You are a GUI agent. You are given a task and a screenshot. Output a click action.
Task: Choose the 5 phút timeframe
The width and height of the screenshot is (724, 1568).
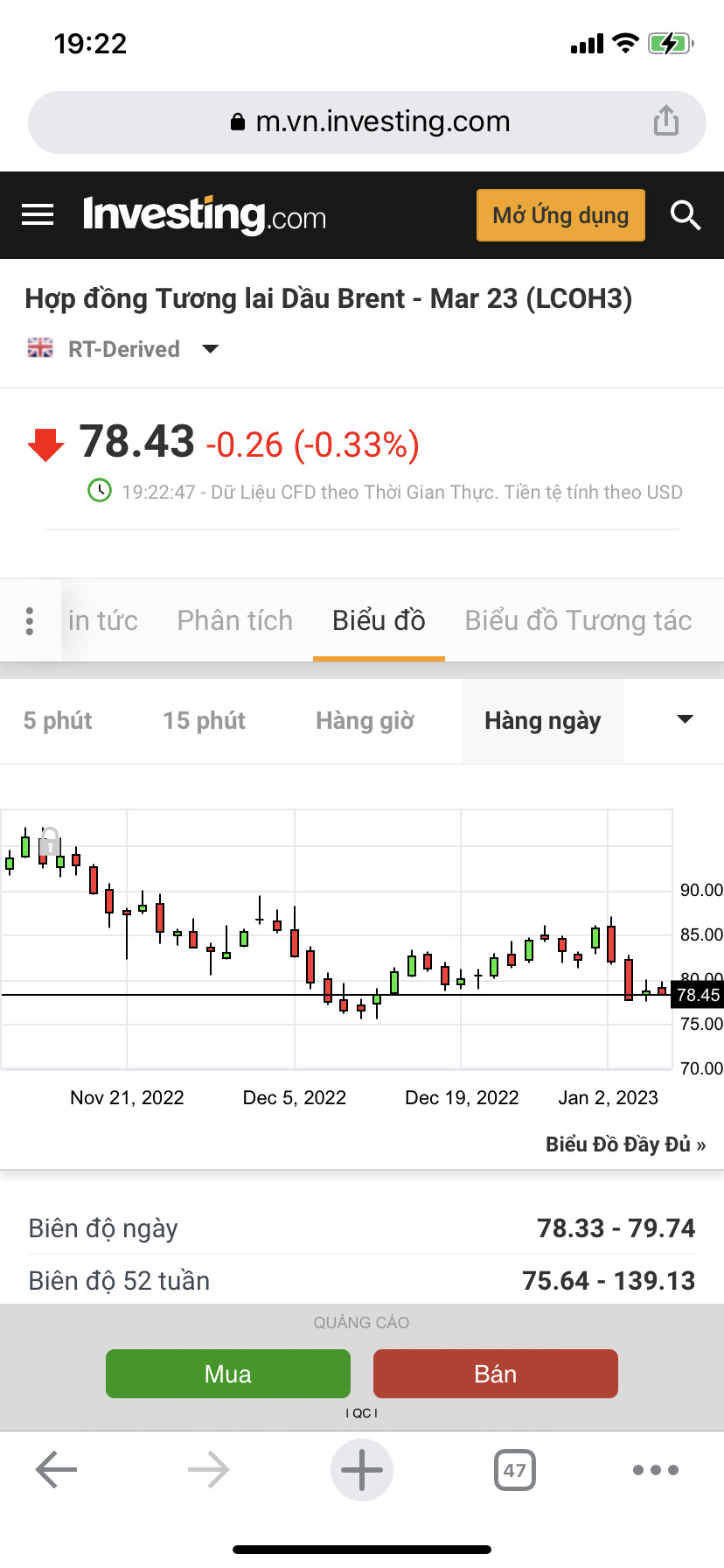[58, 721]
